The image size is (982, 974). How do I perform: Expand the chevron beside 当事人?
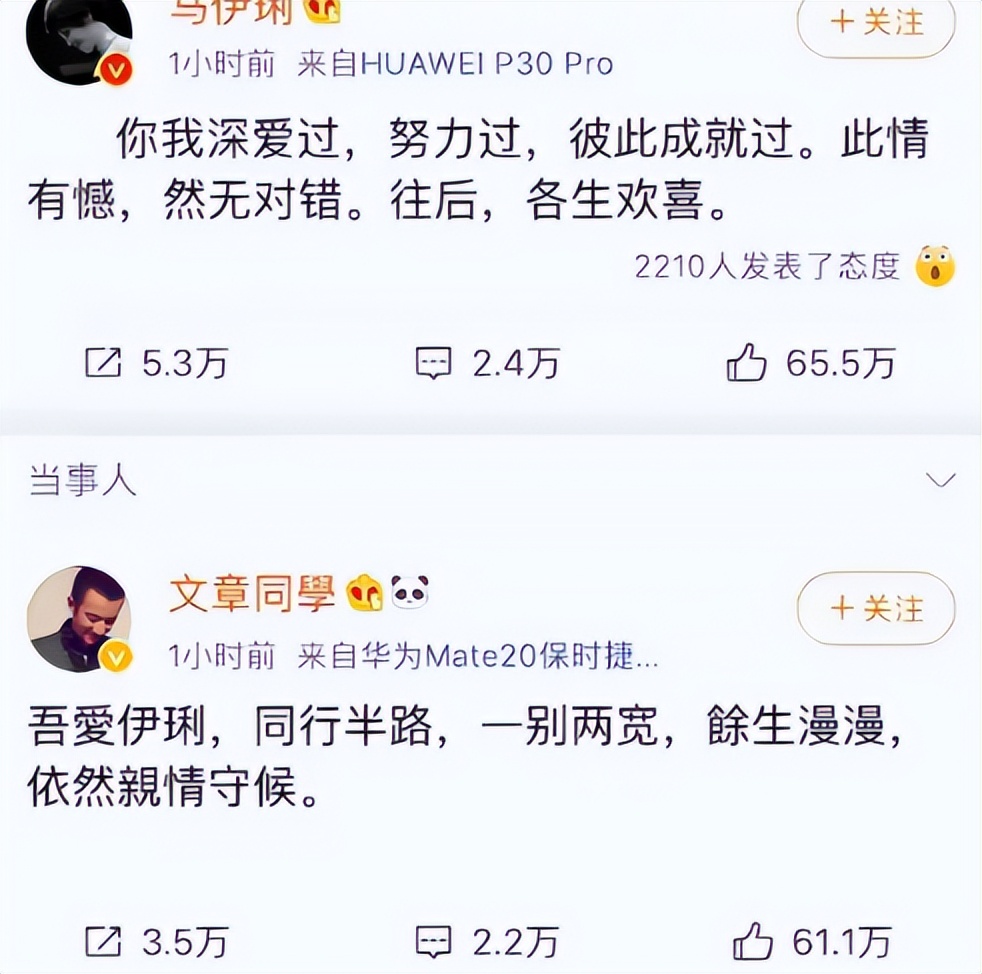940,481
